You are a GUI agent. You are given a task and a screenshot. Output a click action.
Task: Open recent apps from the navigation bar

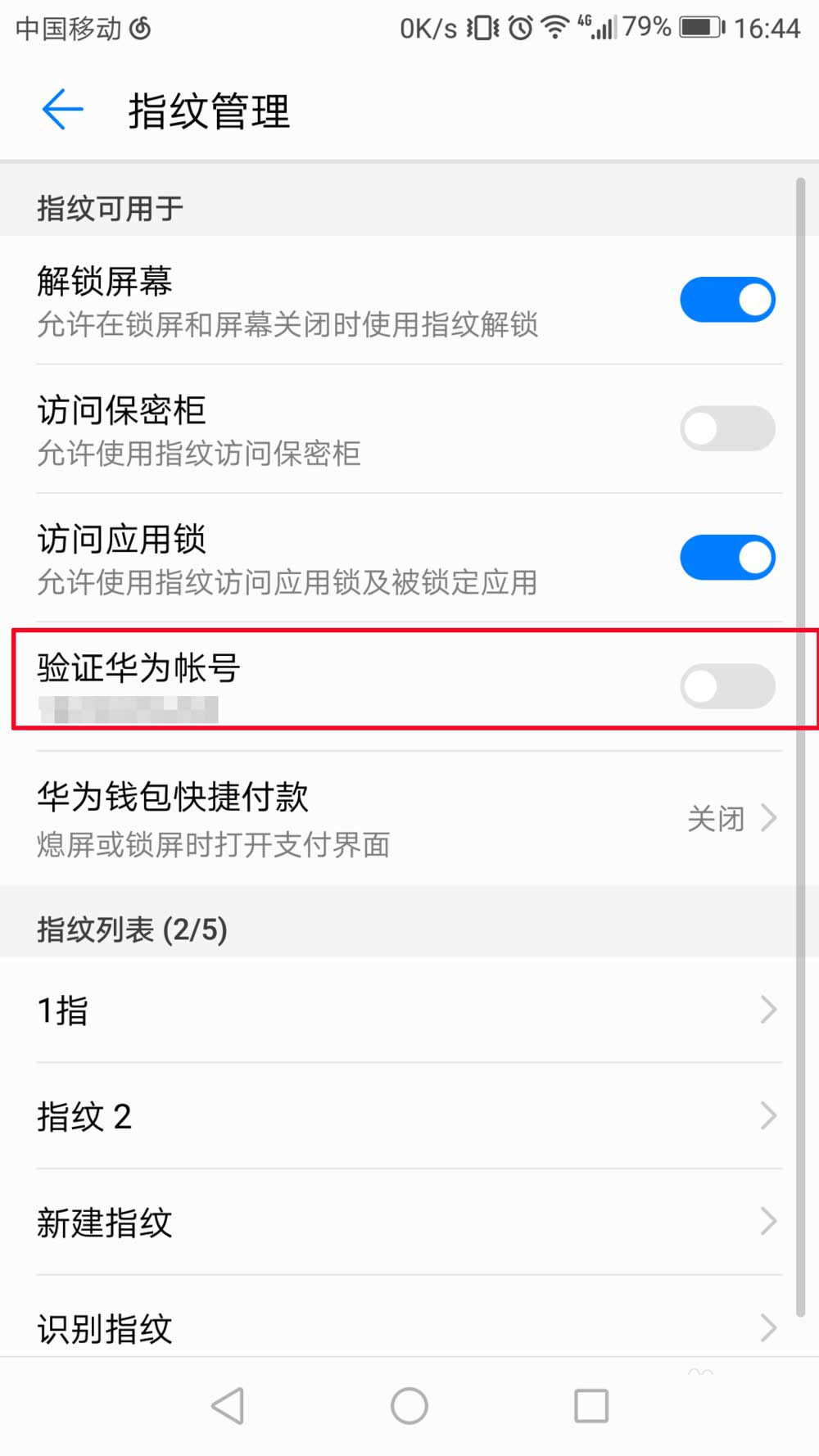click(591, 1406)
